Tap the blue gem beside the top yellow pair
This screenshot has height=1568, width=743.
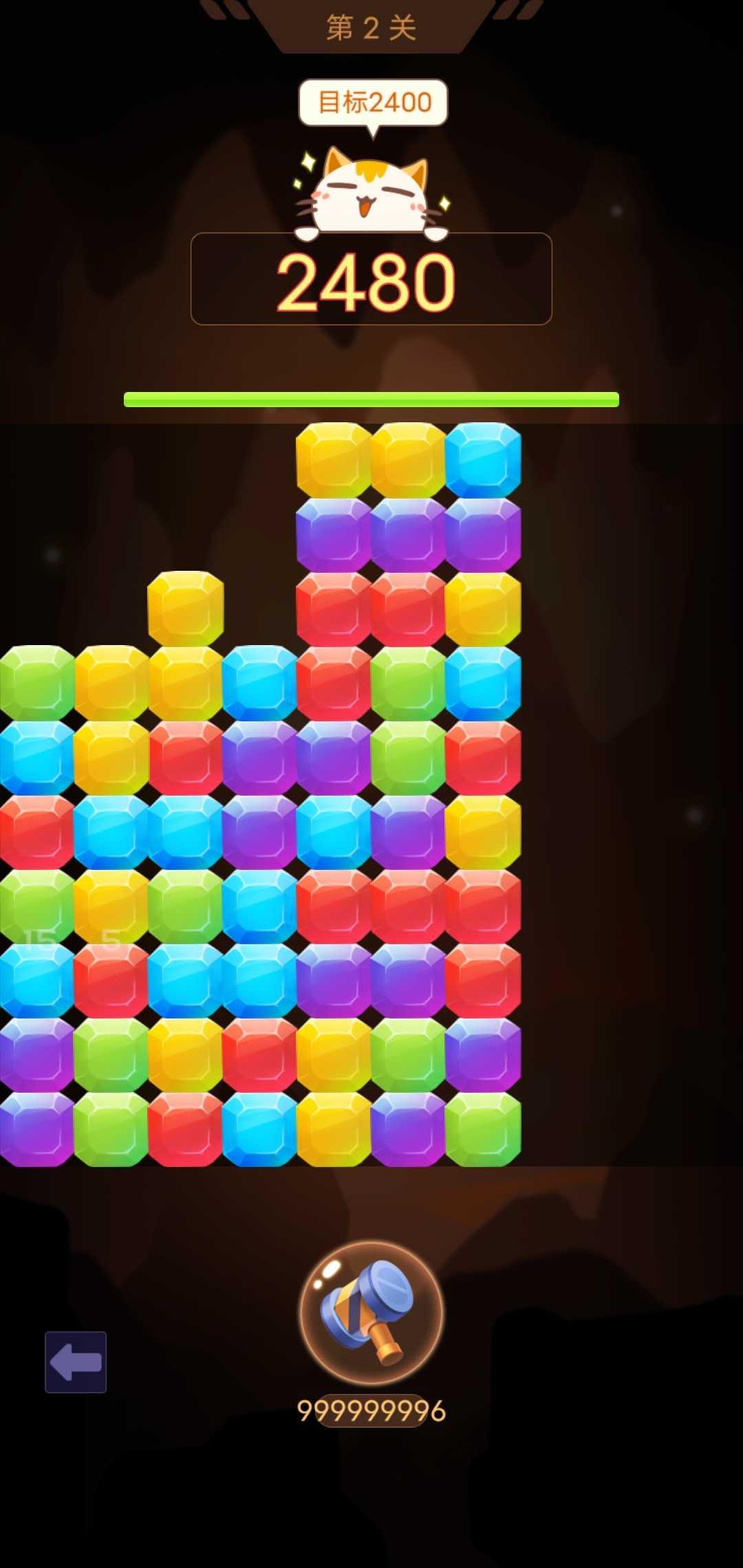tap(483, 460)
